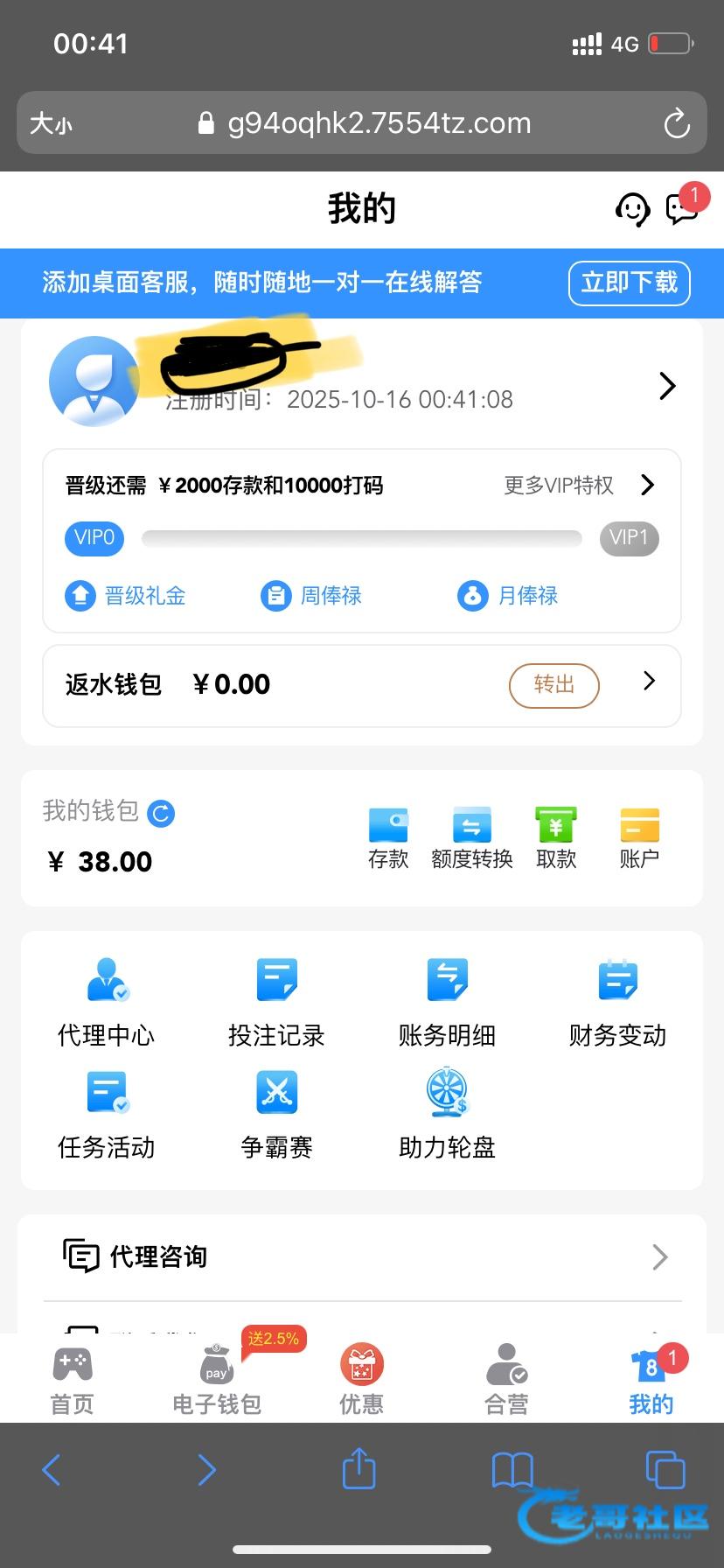Tap the 转出 button in 返水钱包
This screenshot has height=1568, width=724.
(553, 684)
